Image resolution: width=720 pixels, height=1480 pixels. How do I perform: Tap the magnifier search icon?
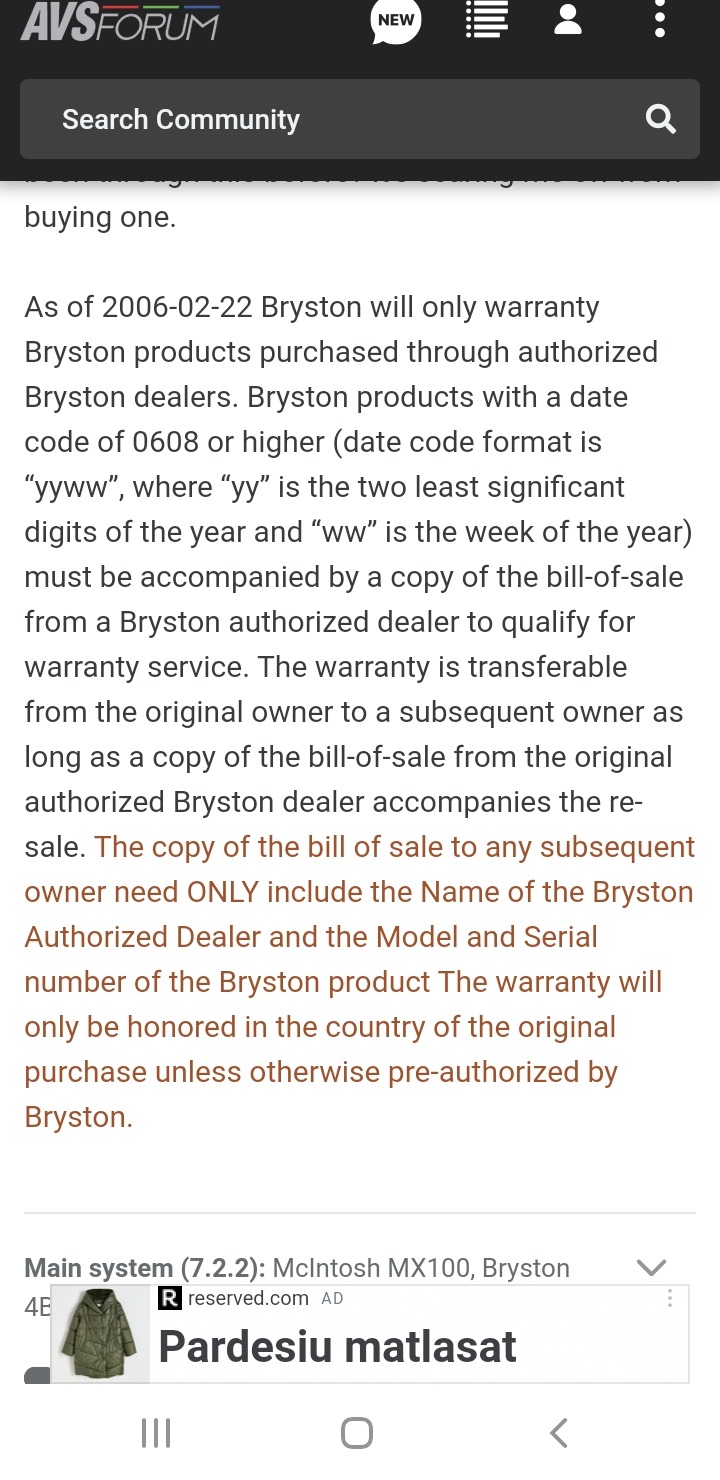661,119
